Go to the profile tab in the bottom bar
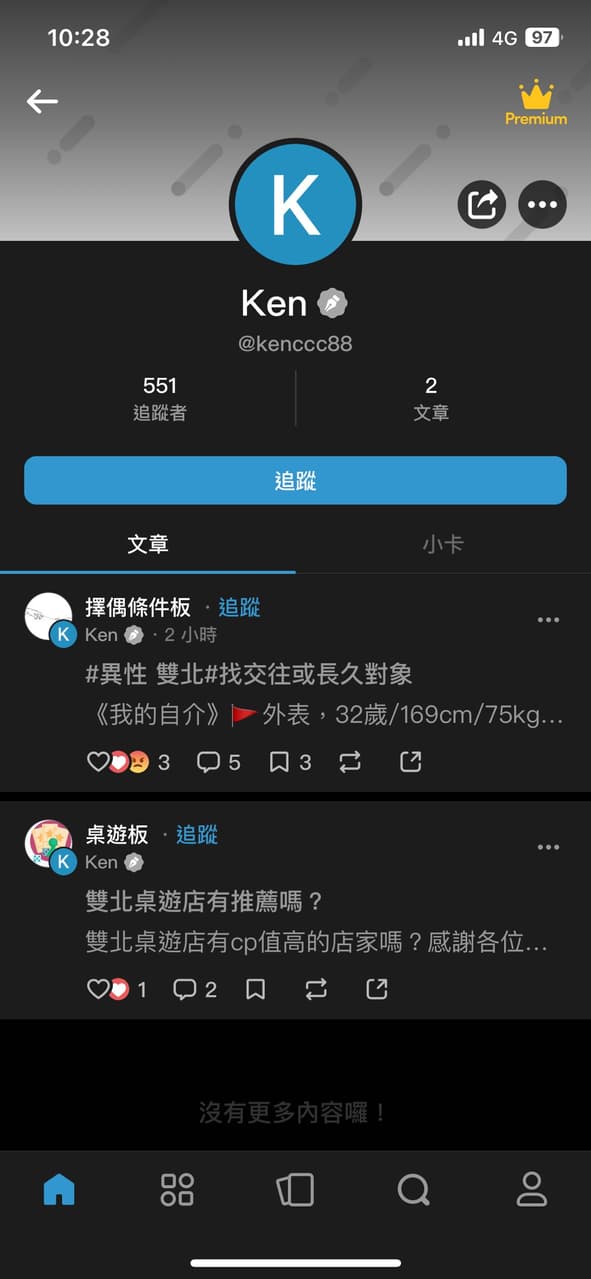 point(531,1190)
